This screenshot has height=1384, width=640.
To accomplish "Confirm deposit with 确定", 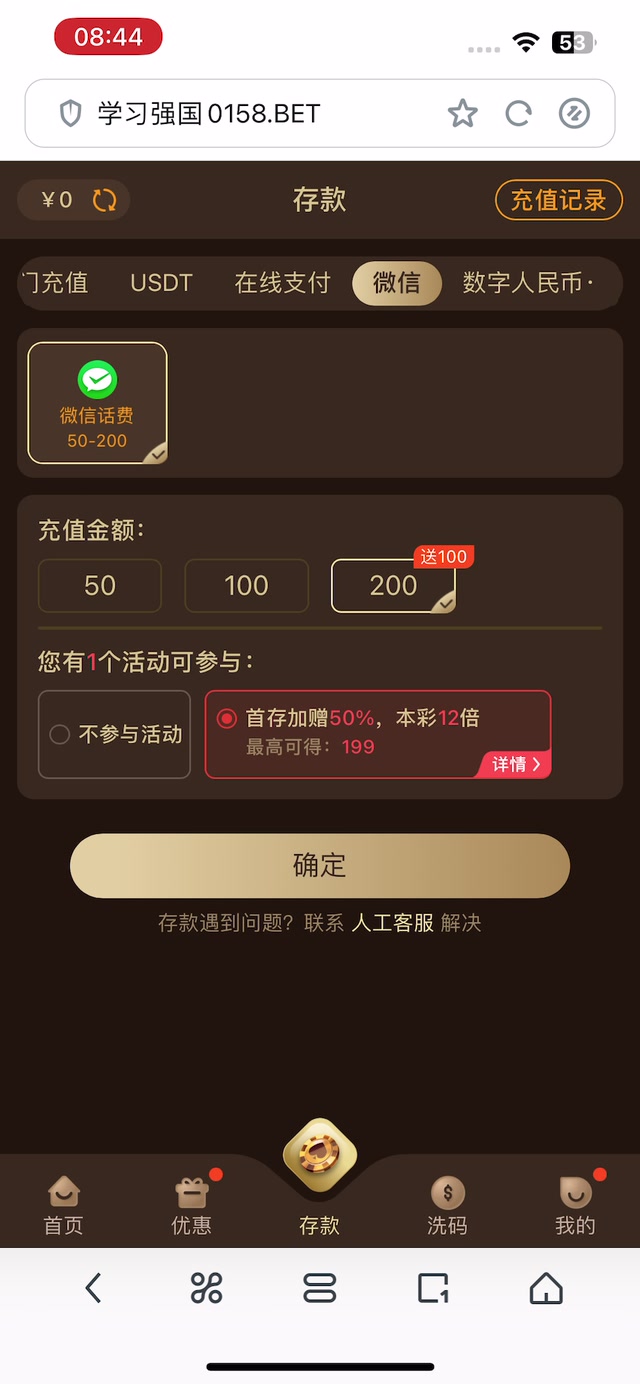I will (320, 865).
